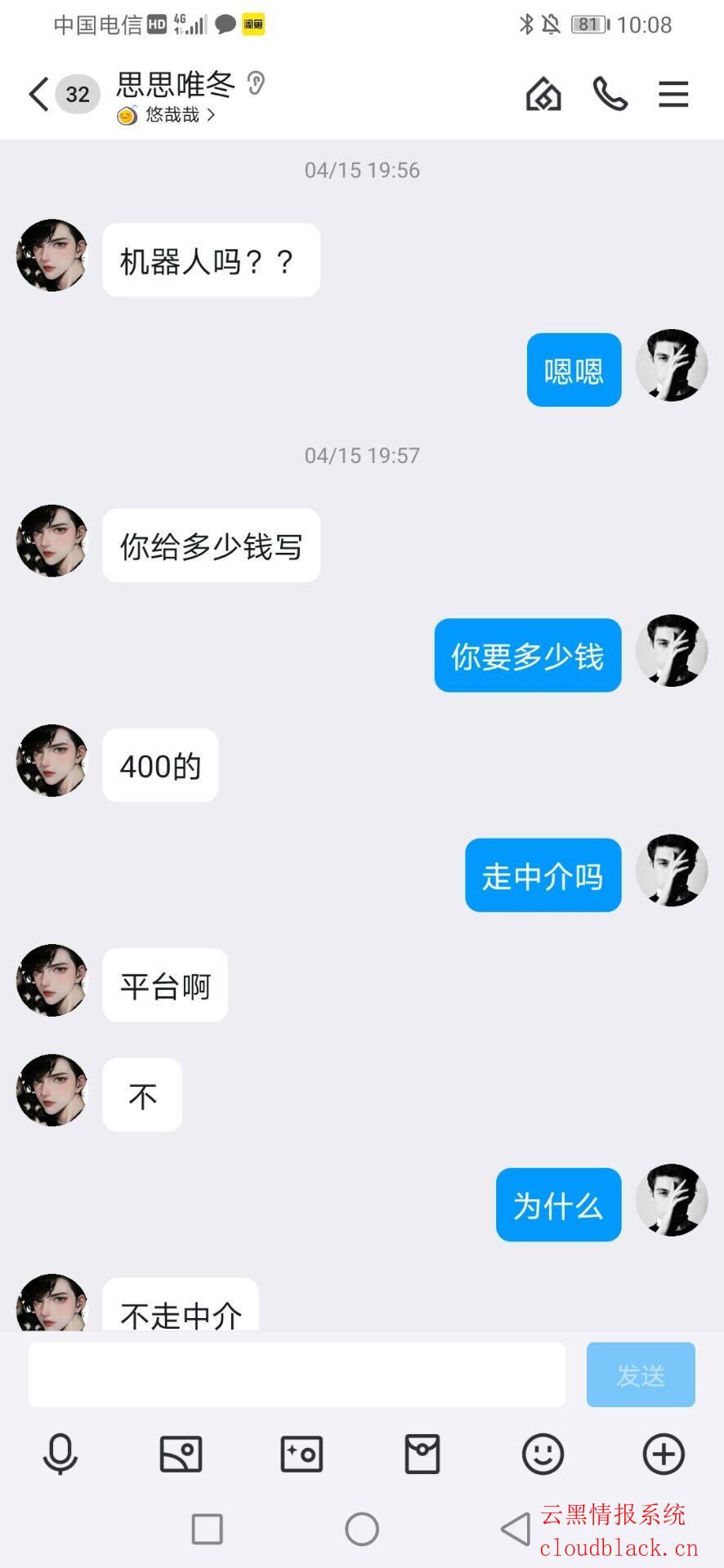Send a red packet
The image size is (724, 1568).
point(422,1454)
